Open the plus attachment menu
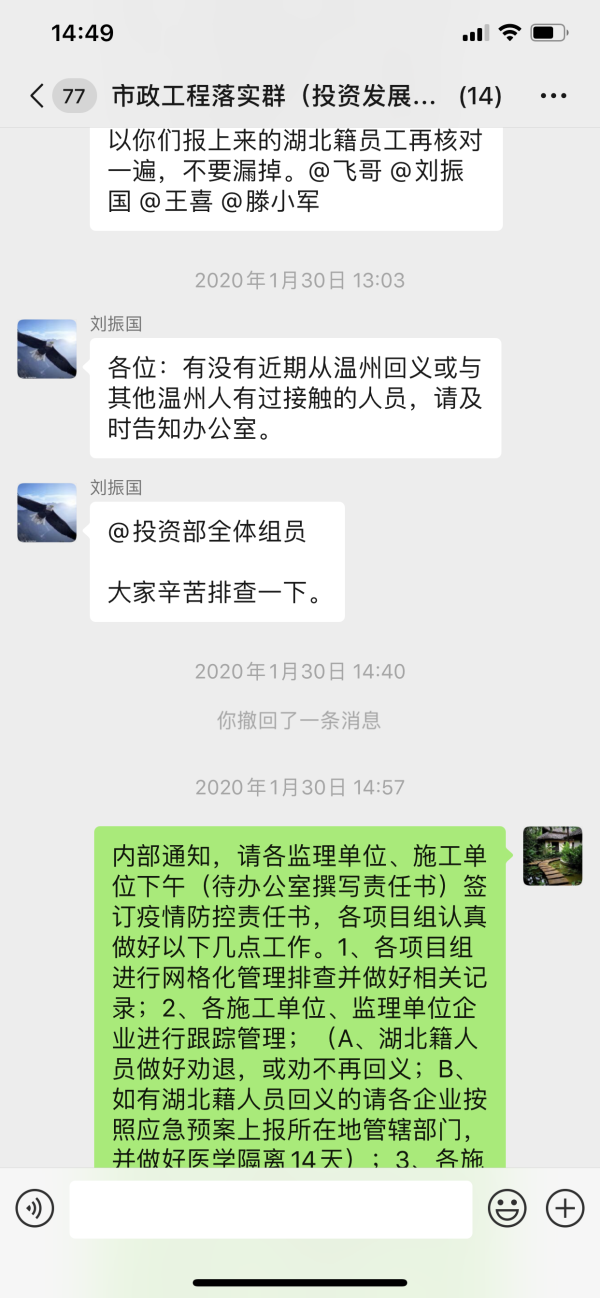The image size is (600, 1298). [x=565, y=1209]
